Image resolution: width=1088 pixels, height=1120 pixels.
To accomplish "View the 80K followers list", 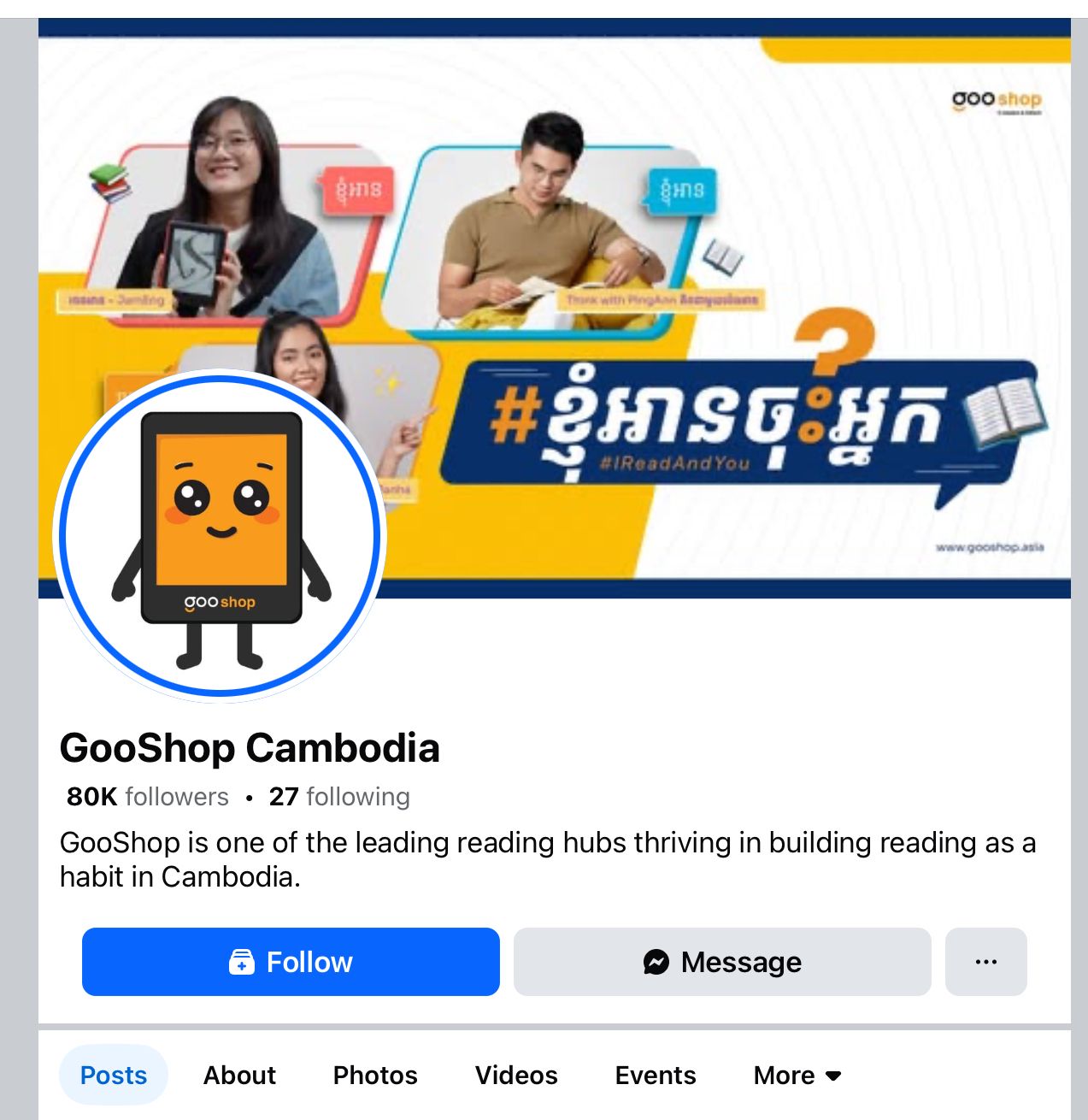I will coord(148,797).
